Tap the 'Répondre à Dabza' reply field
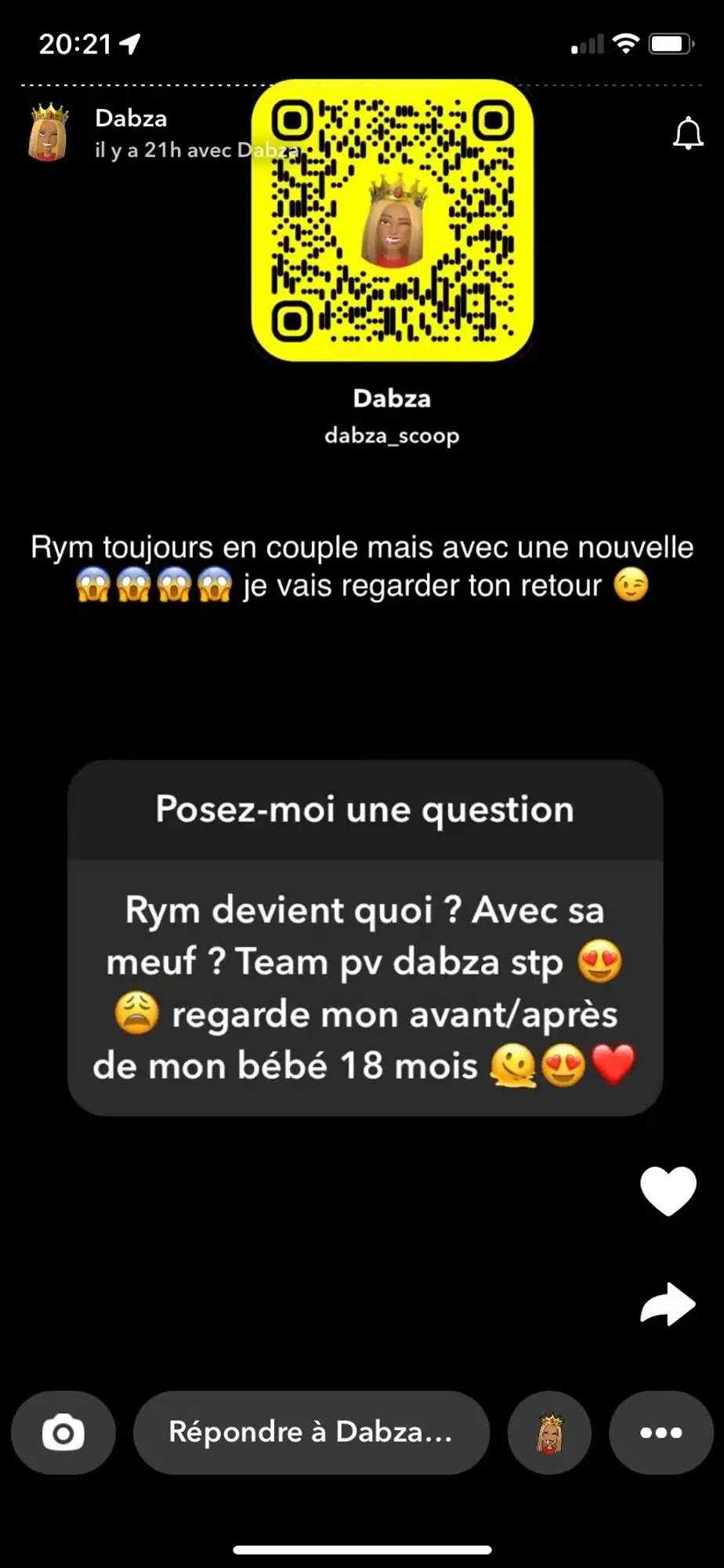The height and width of the screenshot is (1568, 724). 312,1432
